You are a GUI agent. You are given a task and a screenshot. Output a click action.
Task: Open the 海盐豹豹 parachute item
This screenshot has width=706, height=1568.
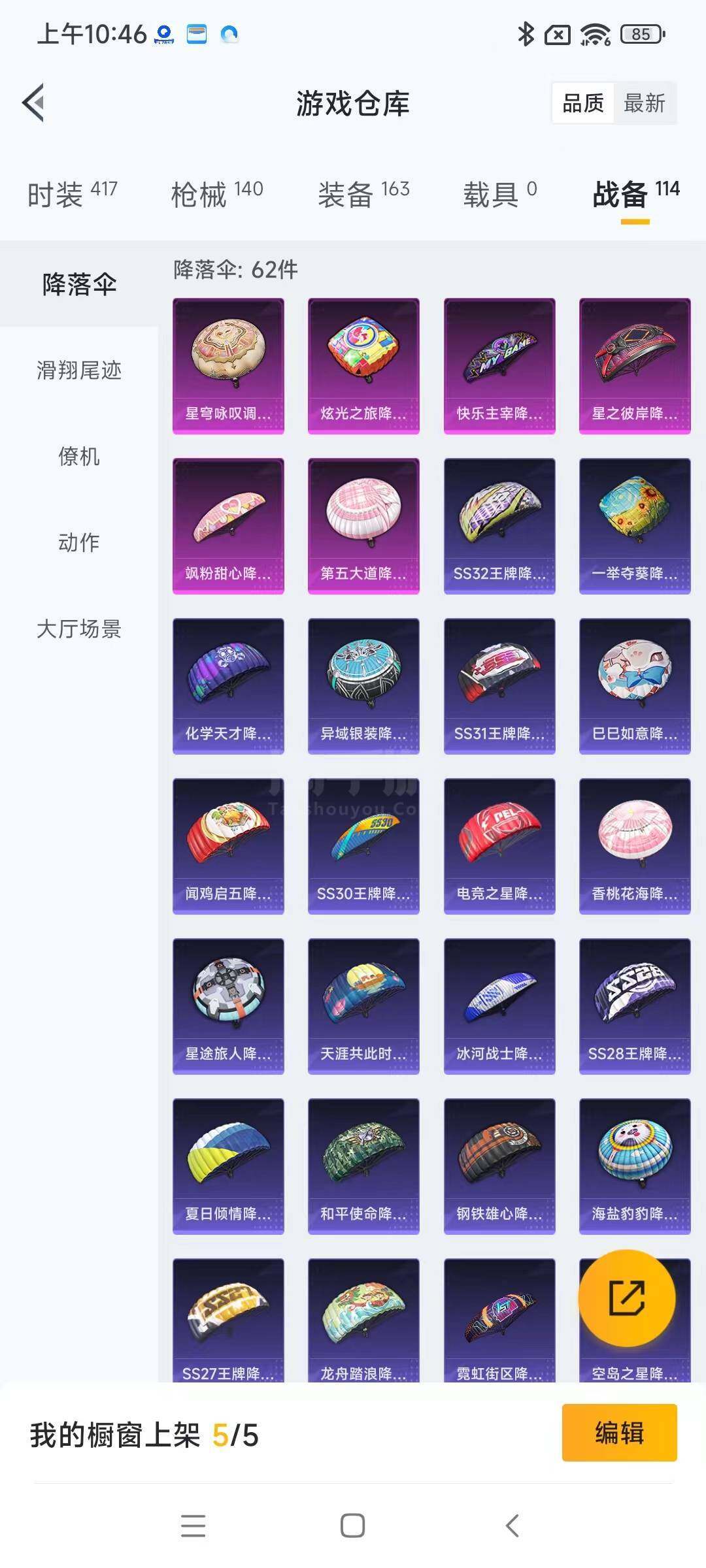click(635, 1166)
